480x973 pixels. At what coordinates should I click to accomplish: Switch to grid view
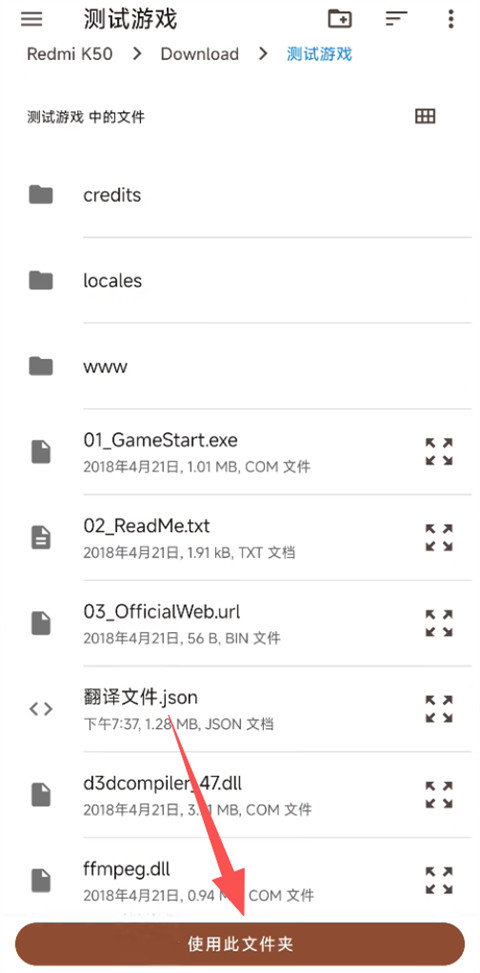[x=425, y=116]
